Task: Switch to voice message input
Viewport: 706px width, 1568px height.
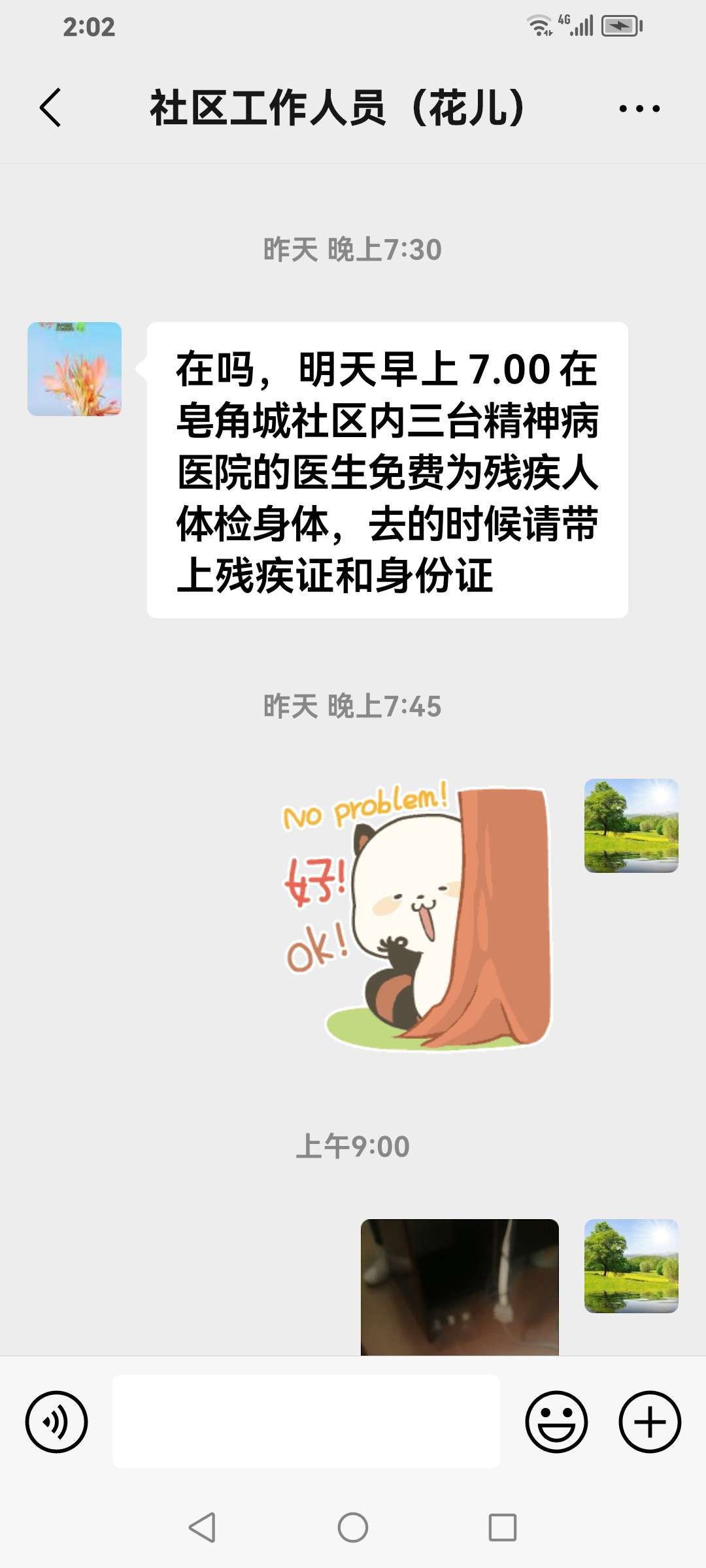Action: pos(56,1422)
